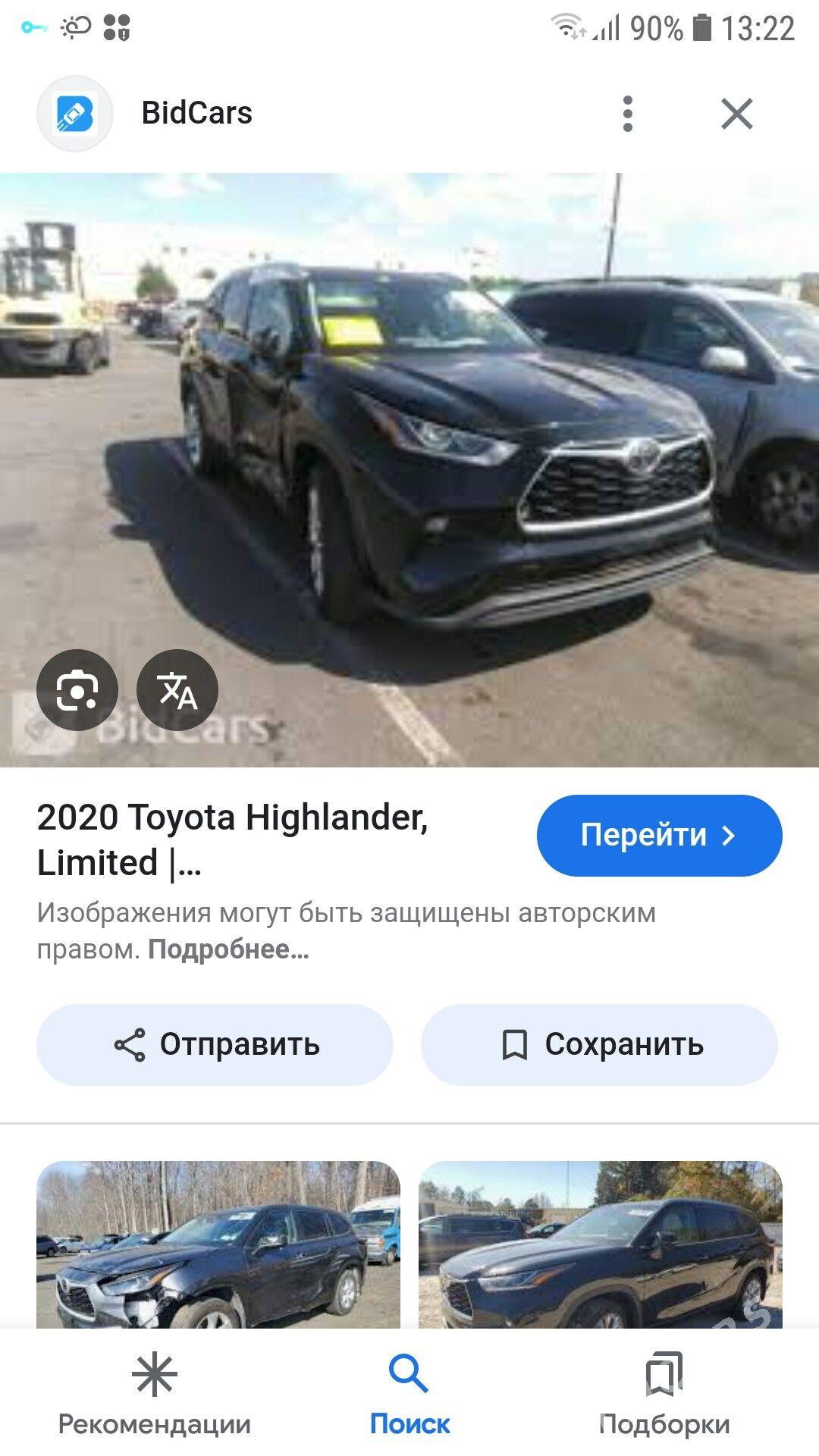Close the image viewer
The image size is (819, 1456).
(736, 114)
